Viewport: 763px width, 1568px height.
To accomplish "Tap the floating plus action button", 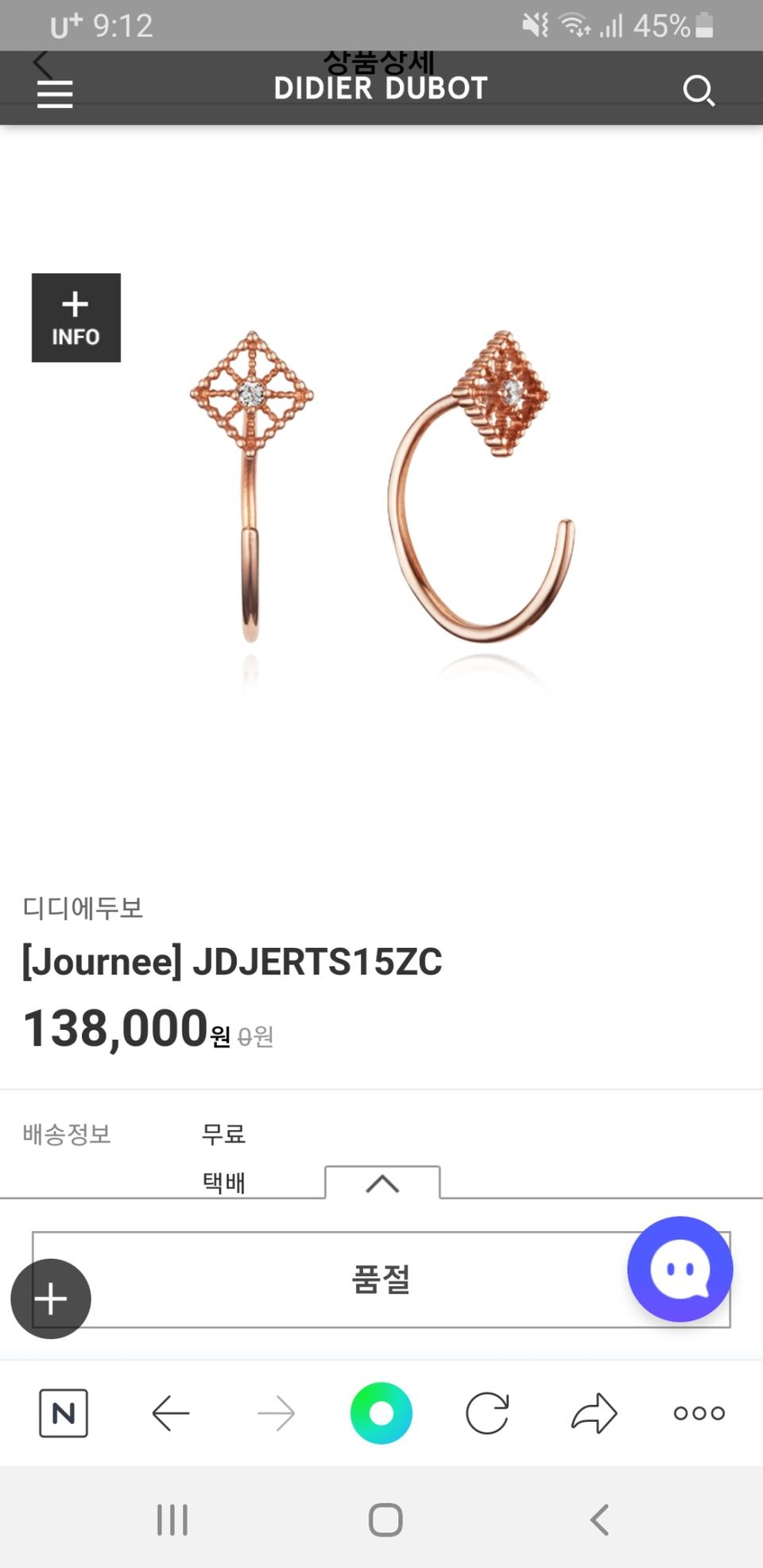I will [x=51, y=1298].
